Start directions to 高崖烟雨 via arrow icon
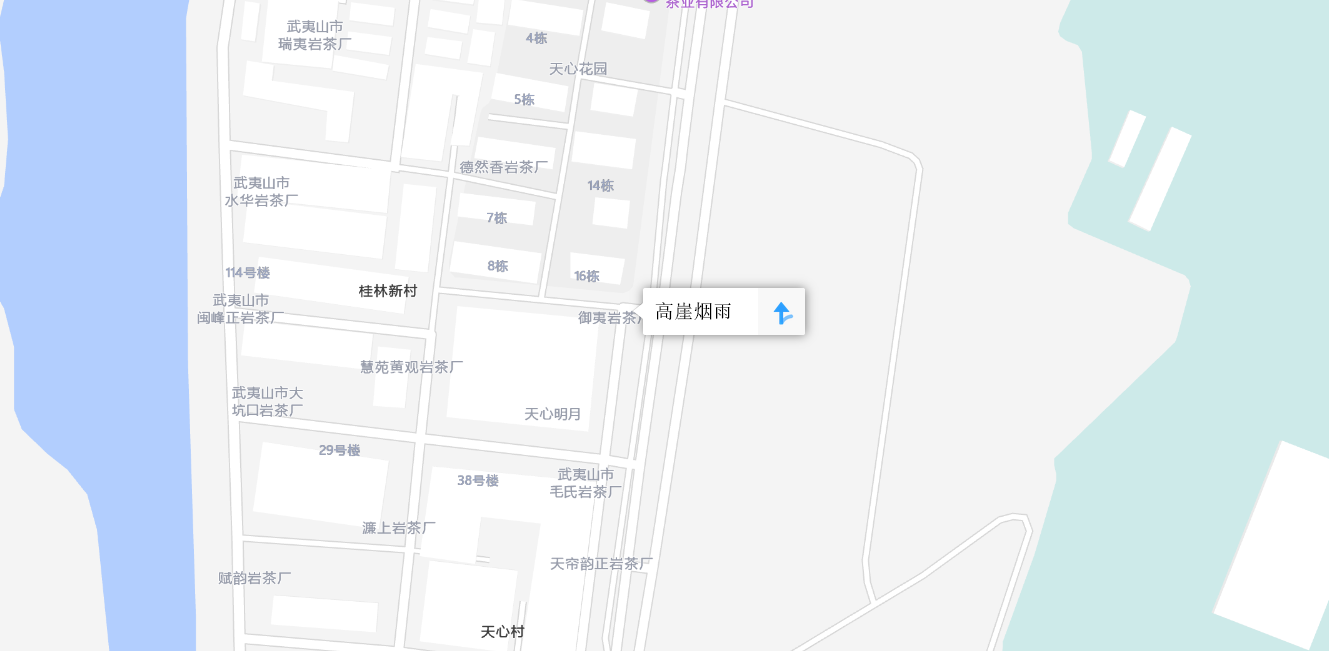This screenshot has height=651, width=1329. (x=782, y=312)
